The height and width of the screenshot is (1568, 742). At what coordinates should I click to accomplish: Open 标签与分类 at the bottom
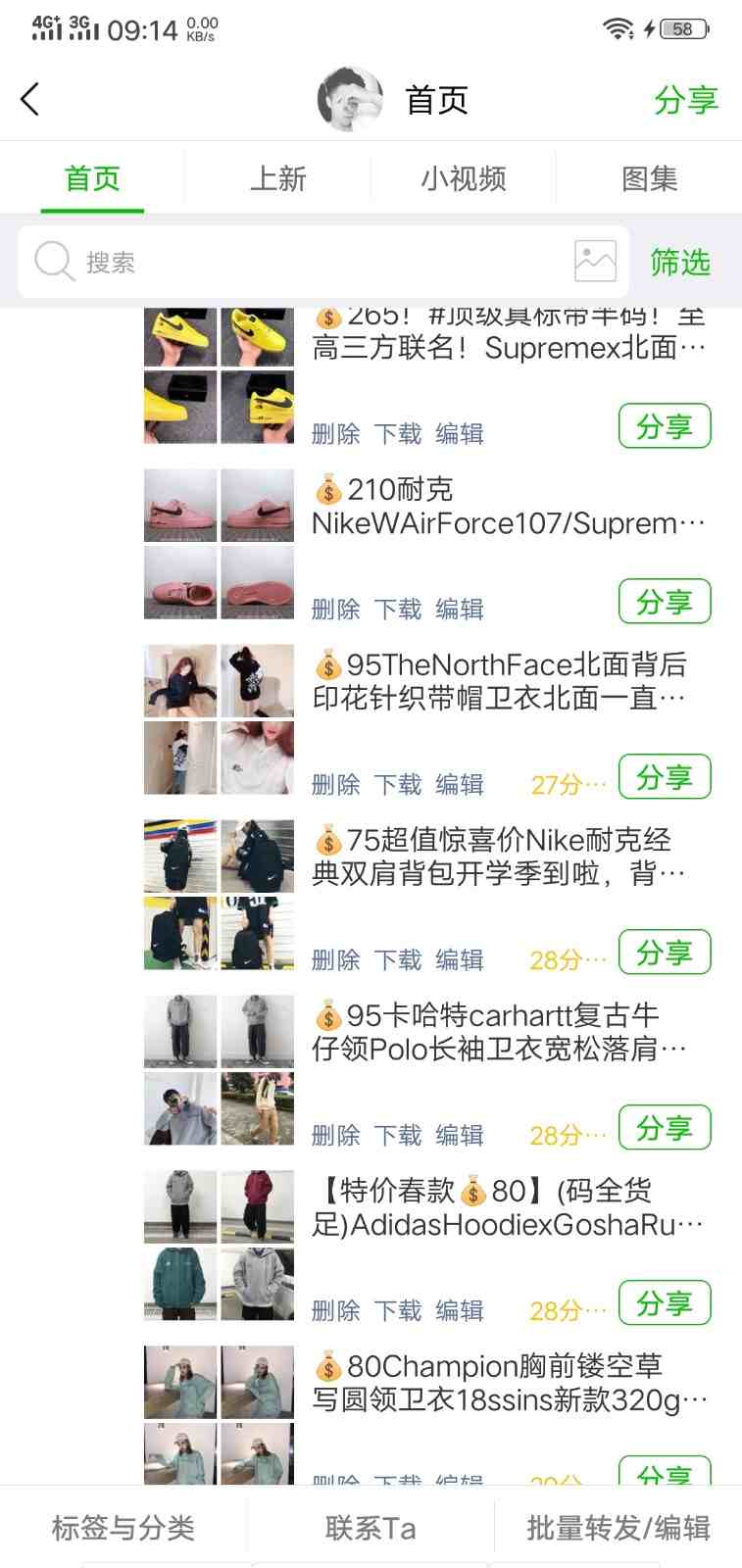[x=124, y=1527]
